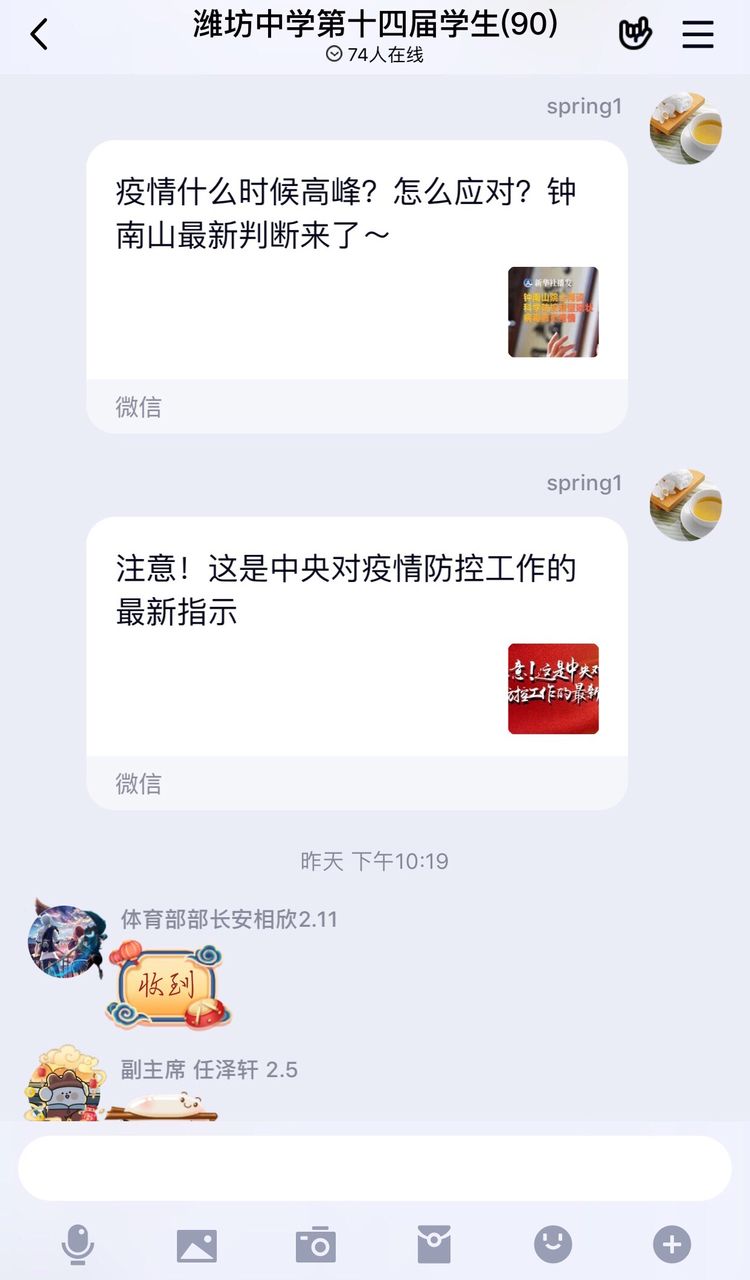Send a red packet
This screenshot has width=750, height=1280.
(x=434, y=1245)
